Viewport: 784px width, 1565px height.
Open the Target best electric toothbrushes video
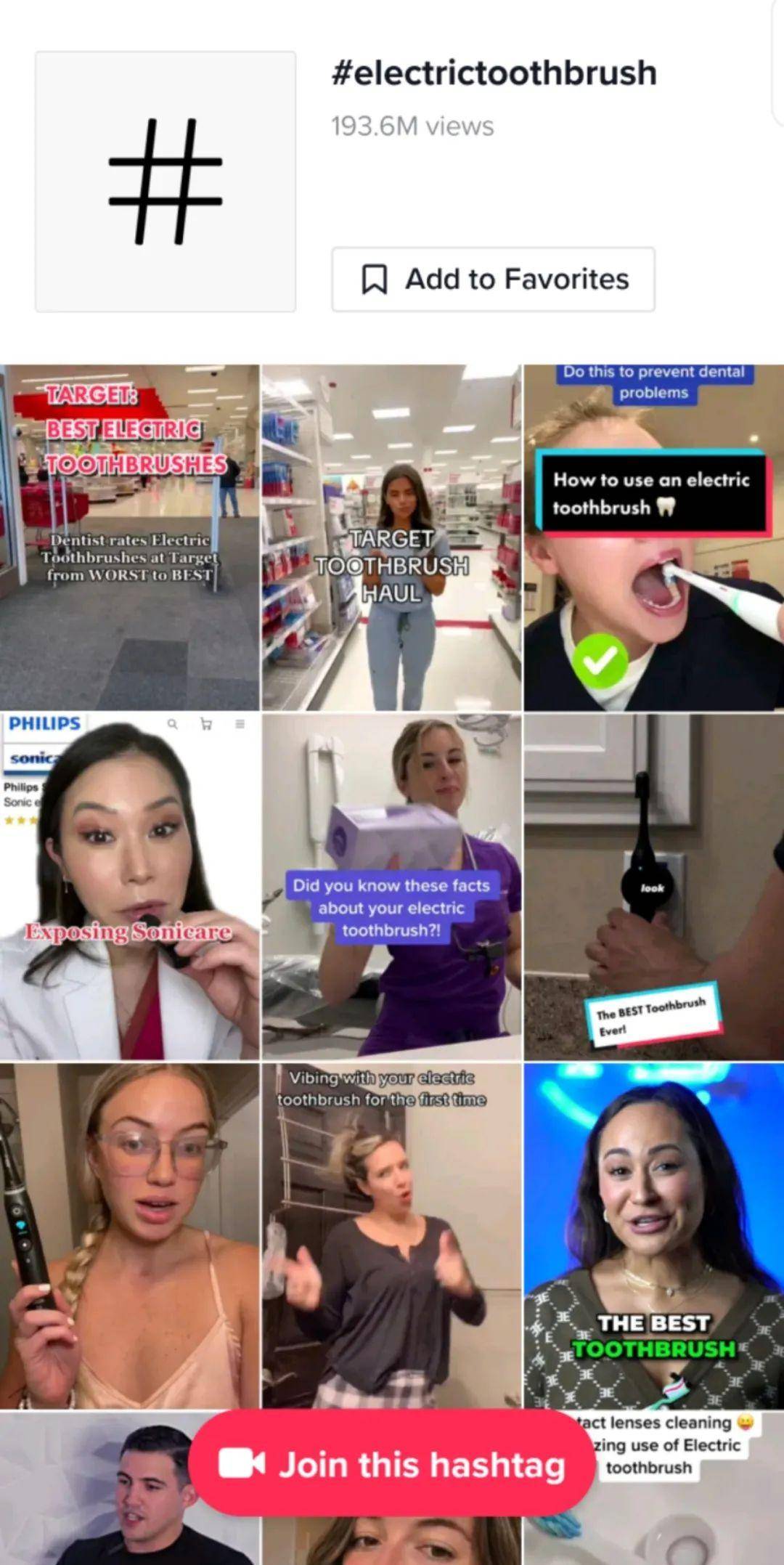point(129,537)
